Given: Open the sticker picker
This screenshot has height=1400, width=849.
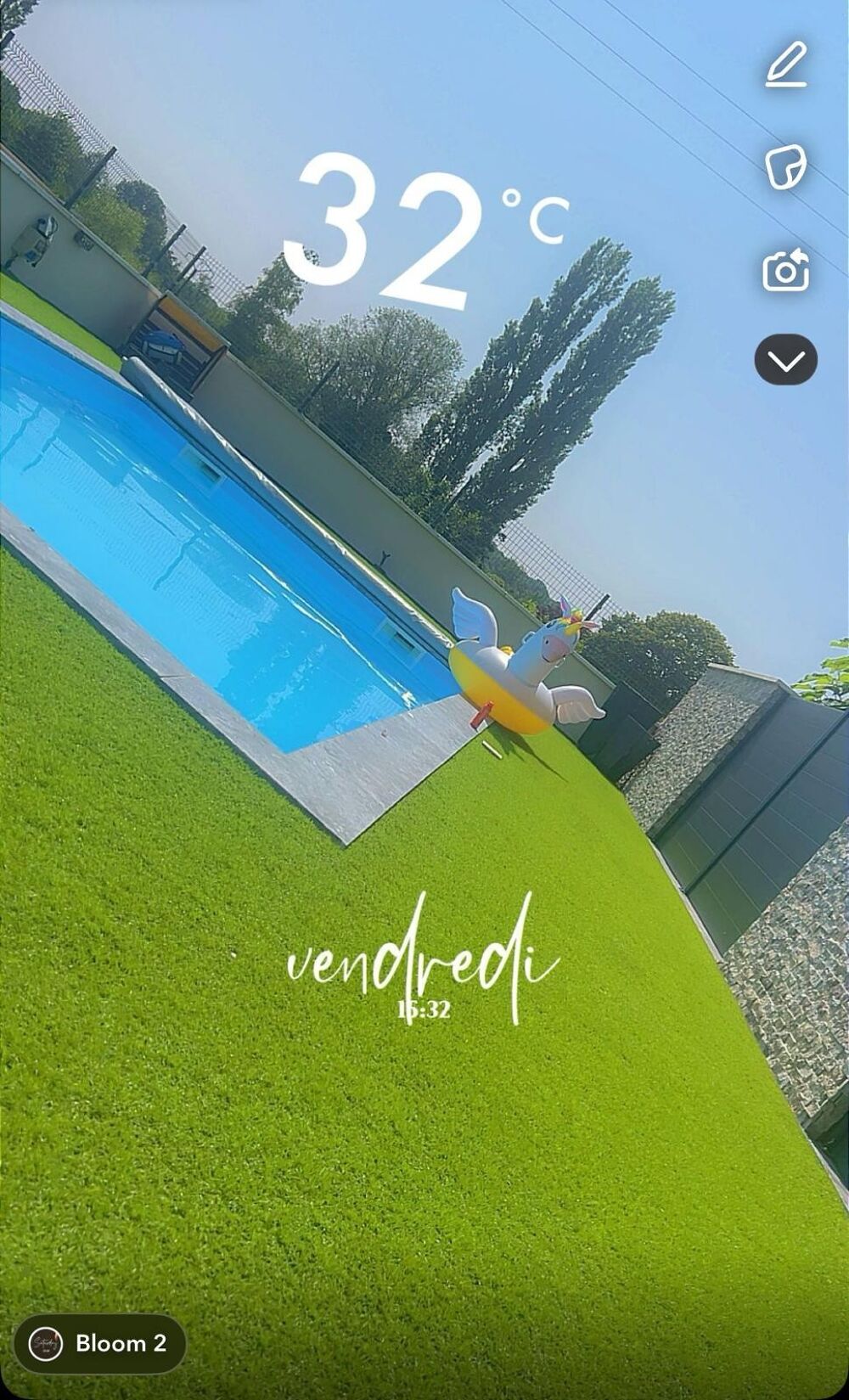Looking at the screenshot, I should (x=785, y=166).
